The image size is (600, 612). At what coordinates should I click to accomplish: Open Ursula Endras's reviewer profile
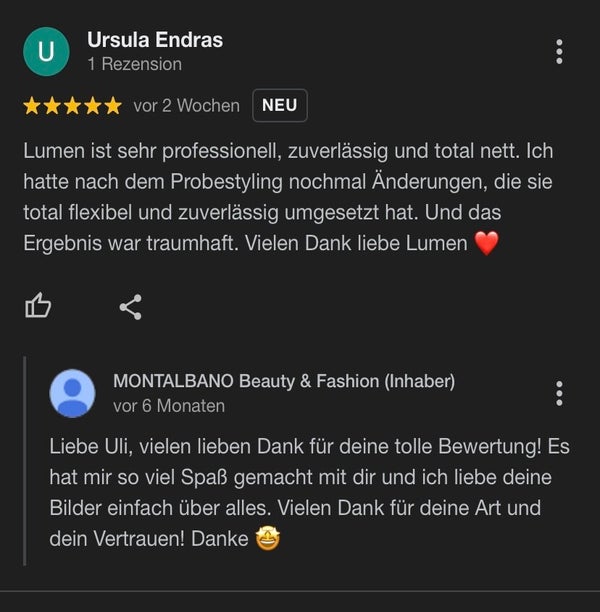pyautogui.click(x=155, y=40)
